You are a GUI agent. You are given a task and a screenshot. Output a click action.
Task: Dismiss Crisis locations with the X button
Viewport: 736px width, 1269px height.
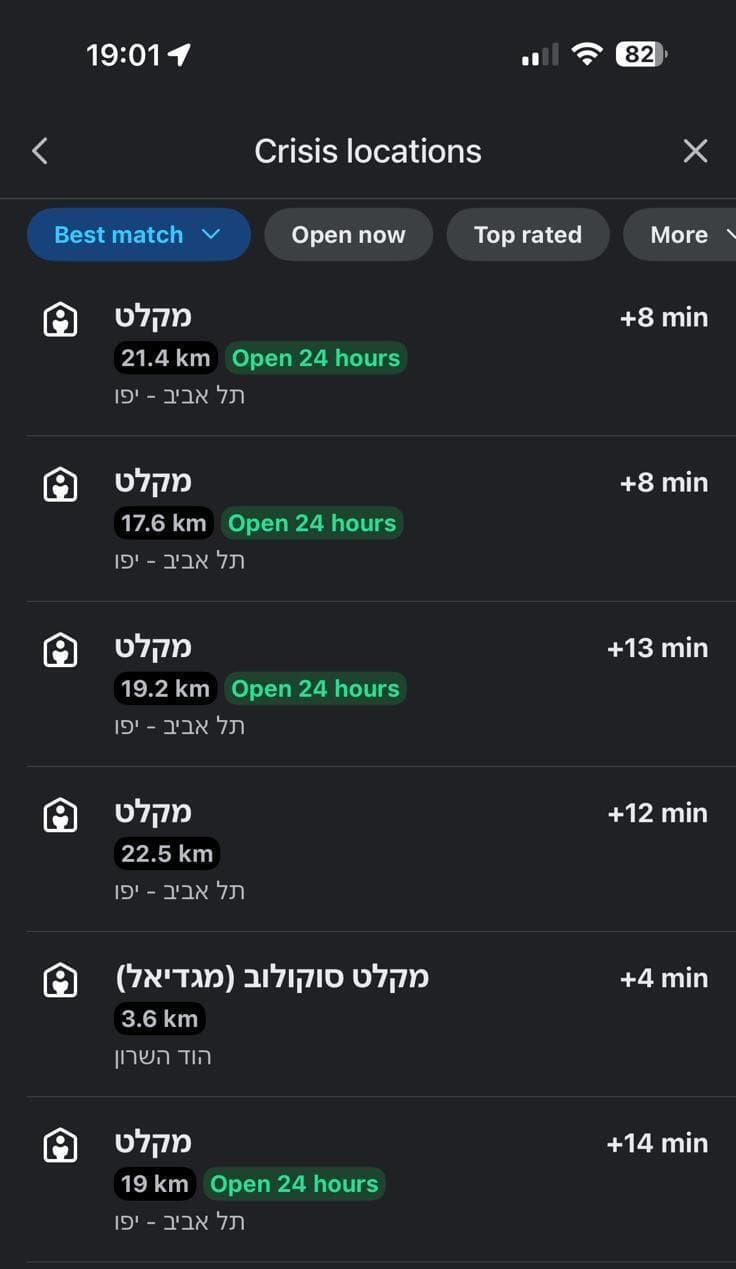pyautogui.click(x=695, y=150)
